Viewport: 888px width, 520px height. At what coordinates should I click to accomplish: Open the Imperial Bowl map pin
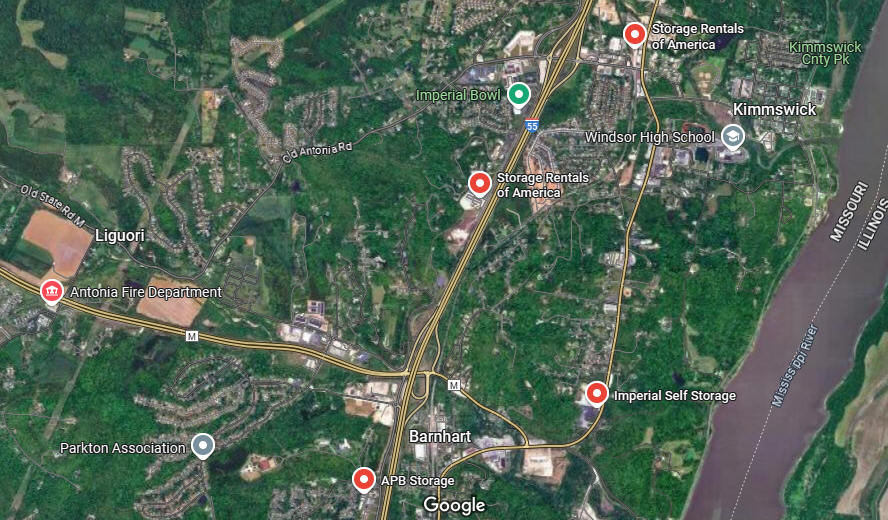(518, 95)
